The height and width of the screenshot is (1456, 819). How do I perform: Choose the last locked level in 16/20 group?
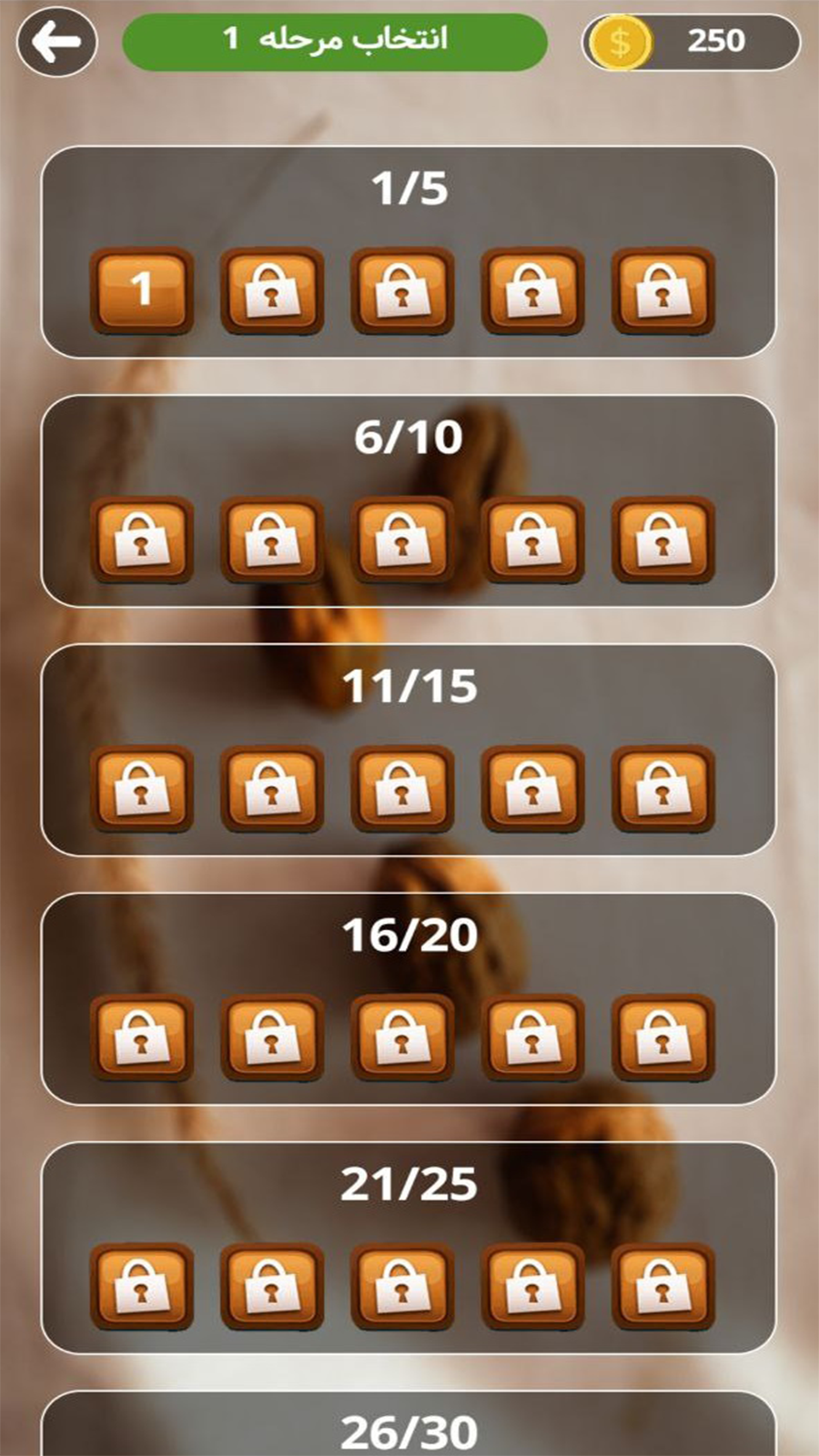(662, 1036)
